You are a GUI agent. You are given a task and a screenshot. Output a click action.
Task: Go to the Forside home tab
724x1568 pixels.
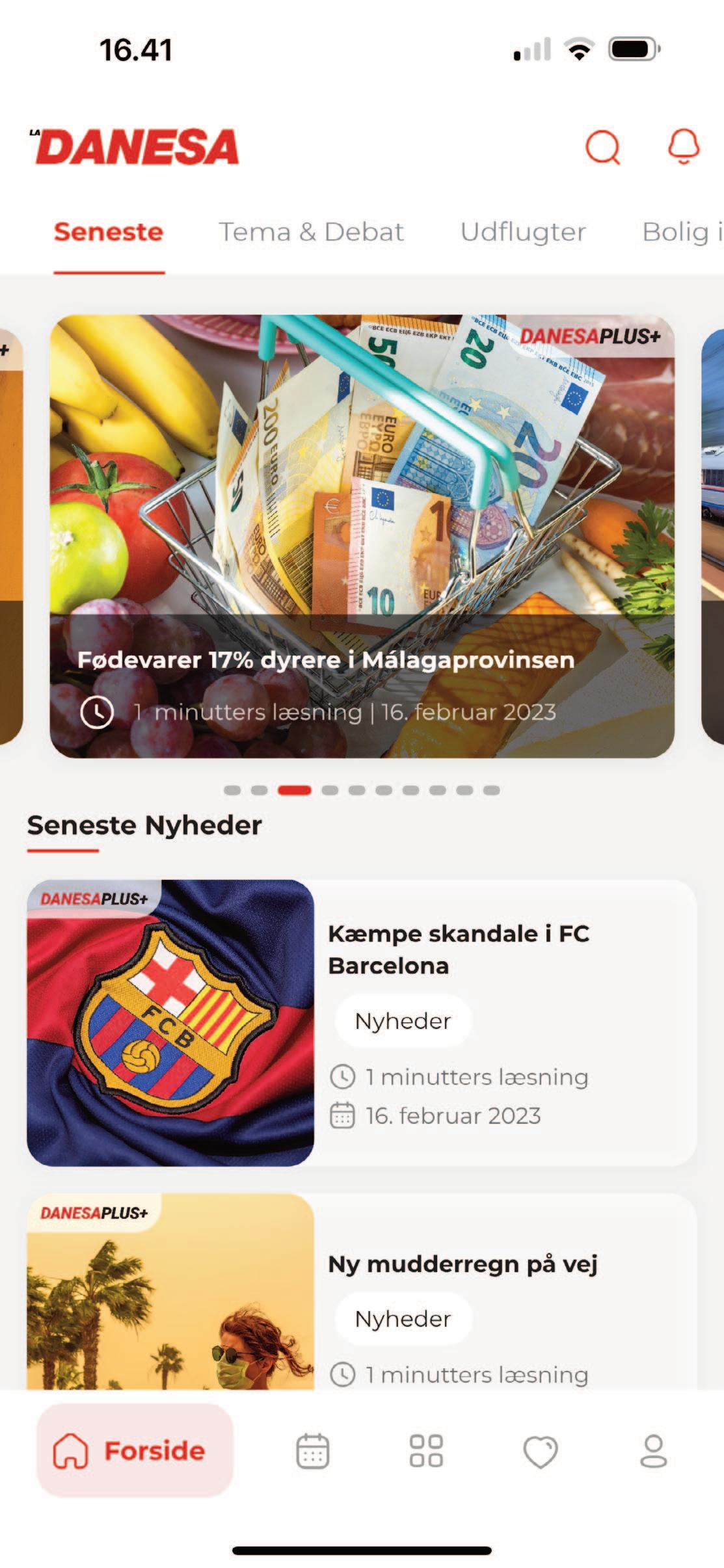pos(135,1451)
